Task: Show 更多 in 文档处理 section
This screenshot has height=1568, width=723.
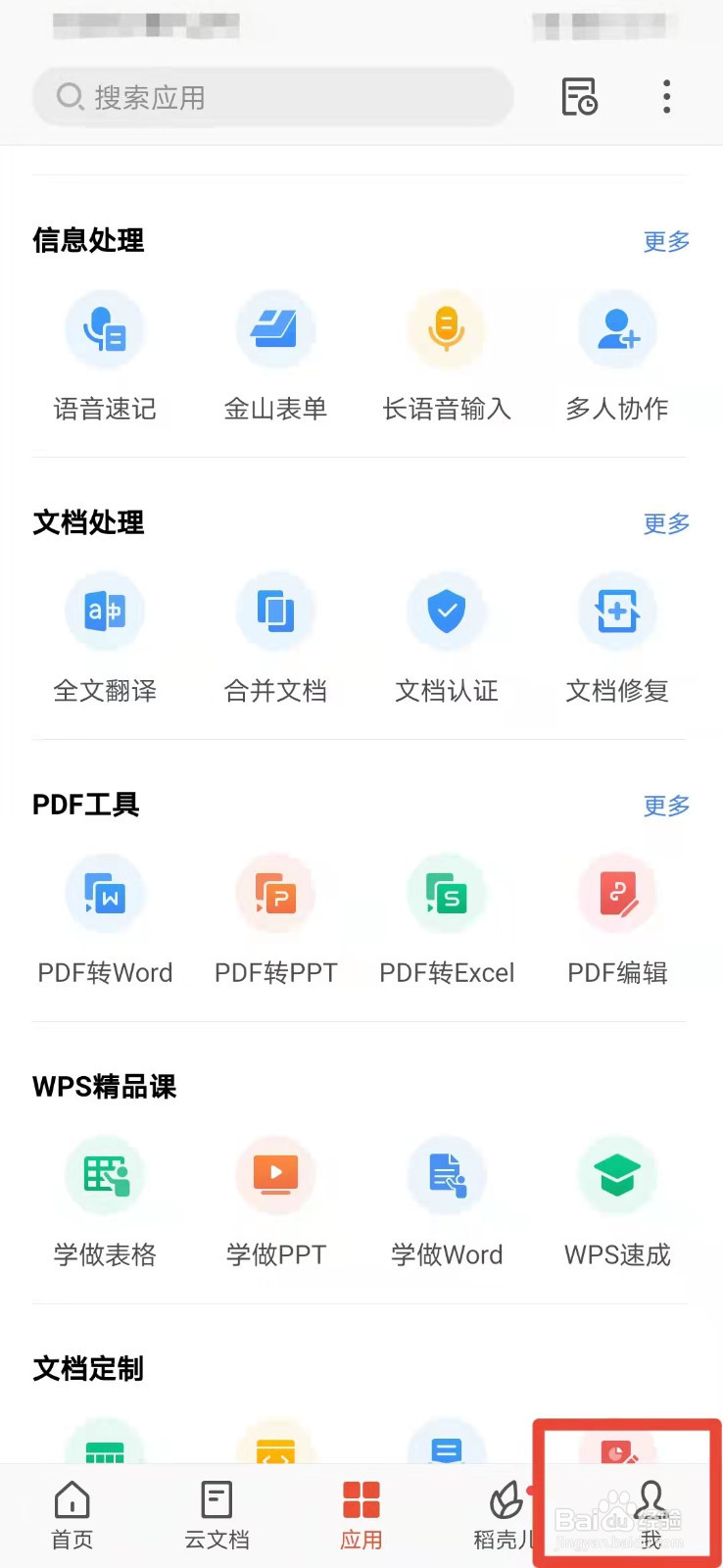Action: click(666, 523)
